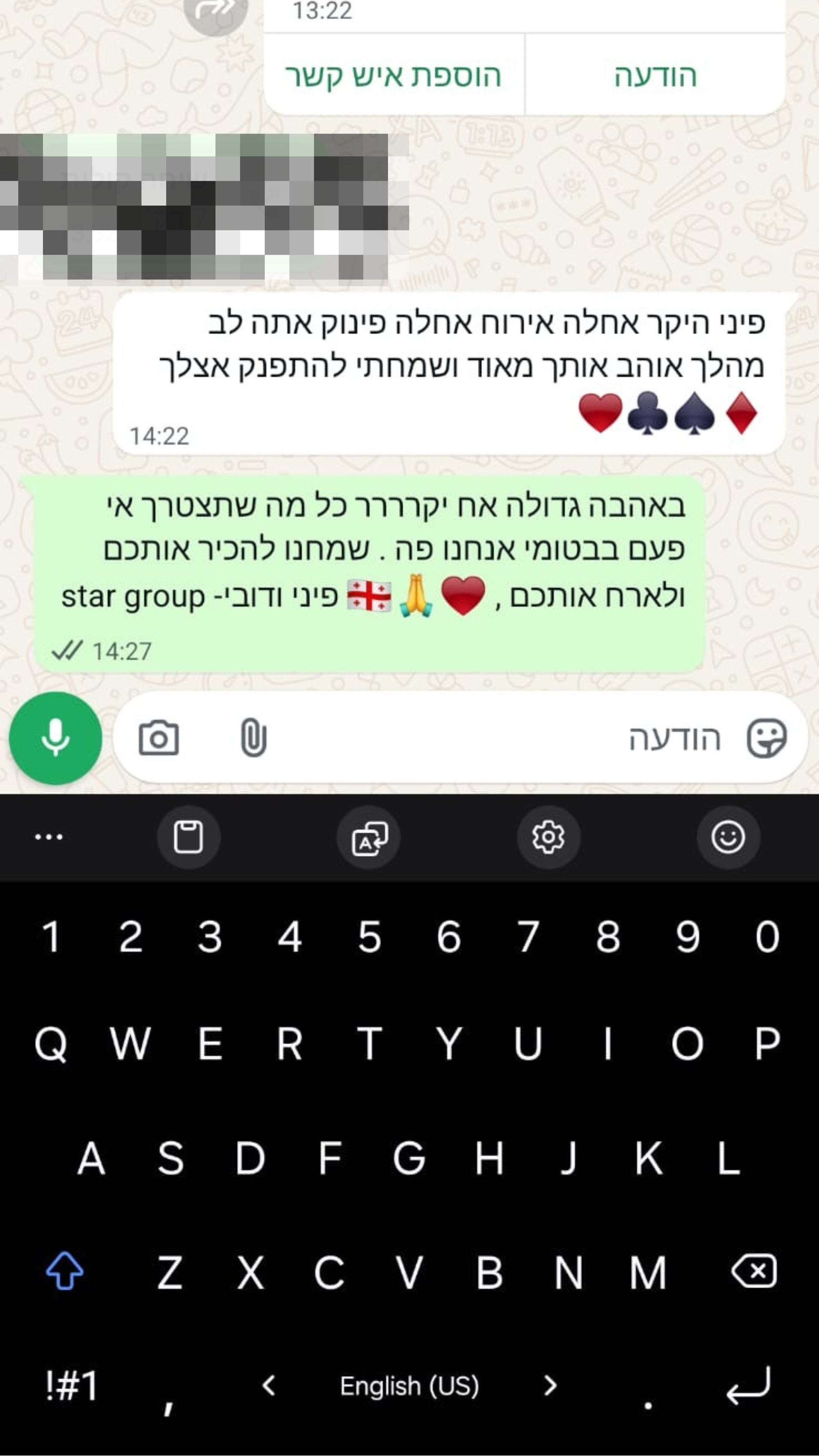Tap the keyboard backspace key
The image size is (819, 1456).
point(754,1272)
